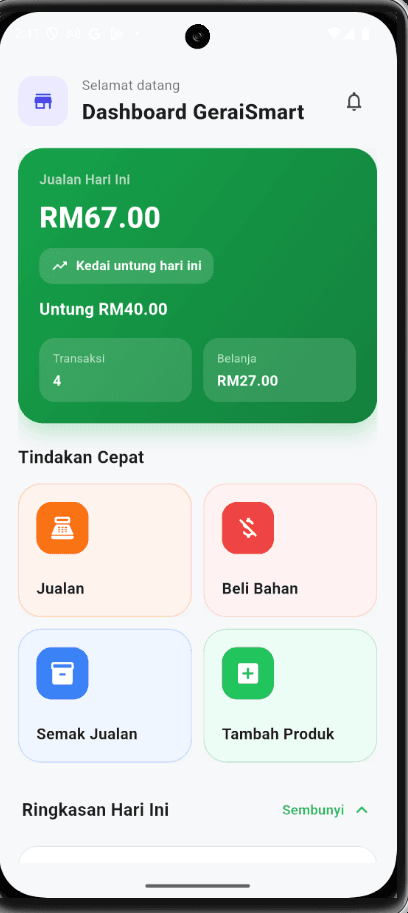Select the Beli Bahan card

tap(290, 550)
